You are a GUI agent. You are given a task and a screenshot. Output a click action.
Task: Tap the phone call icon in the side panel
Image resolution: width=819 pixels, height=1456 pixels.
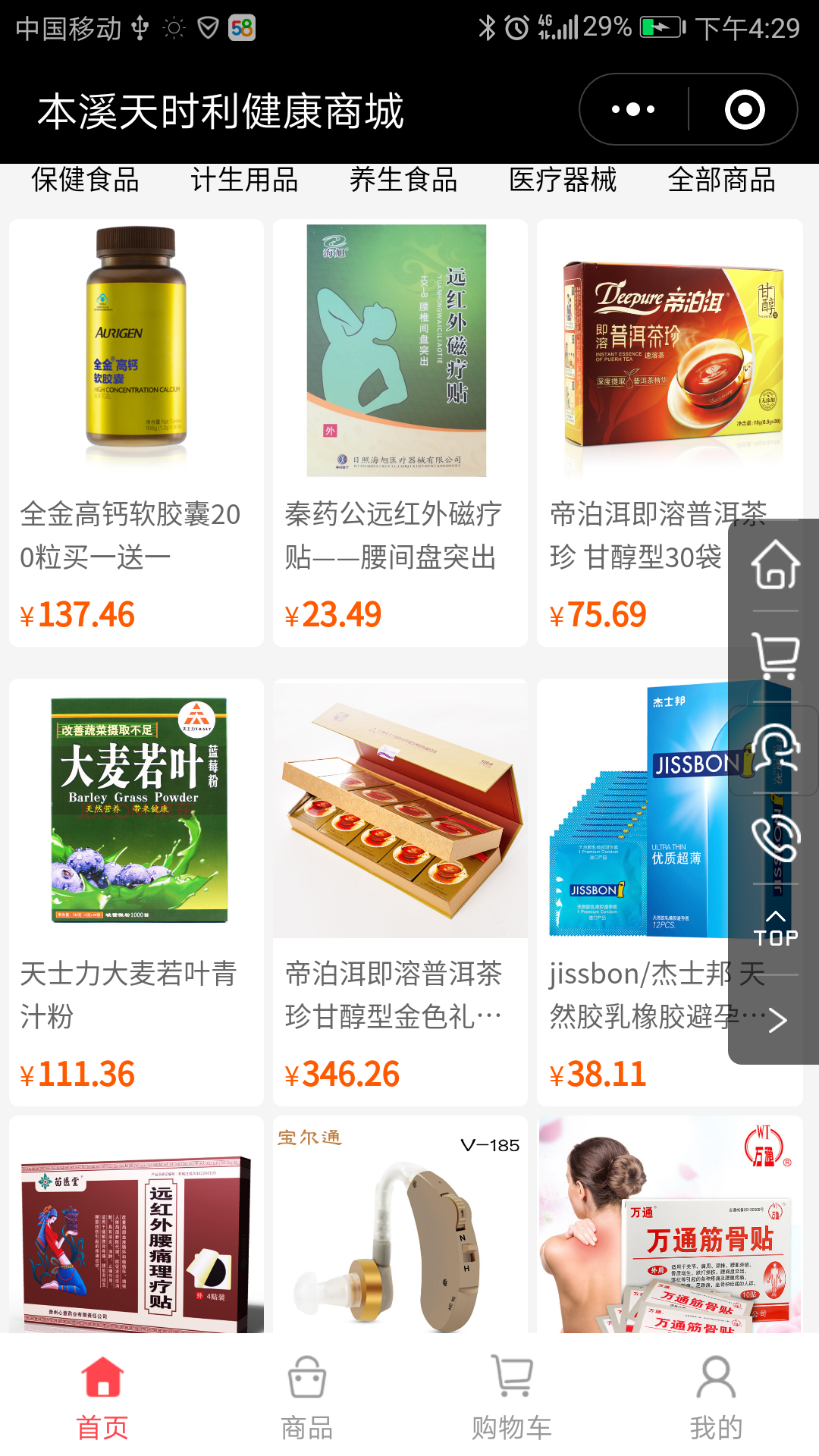point(776,839)
